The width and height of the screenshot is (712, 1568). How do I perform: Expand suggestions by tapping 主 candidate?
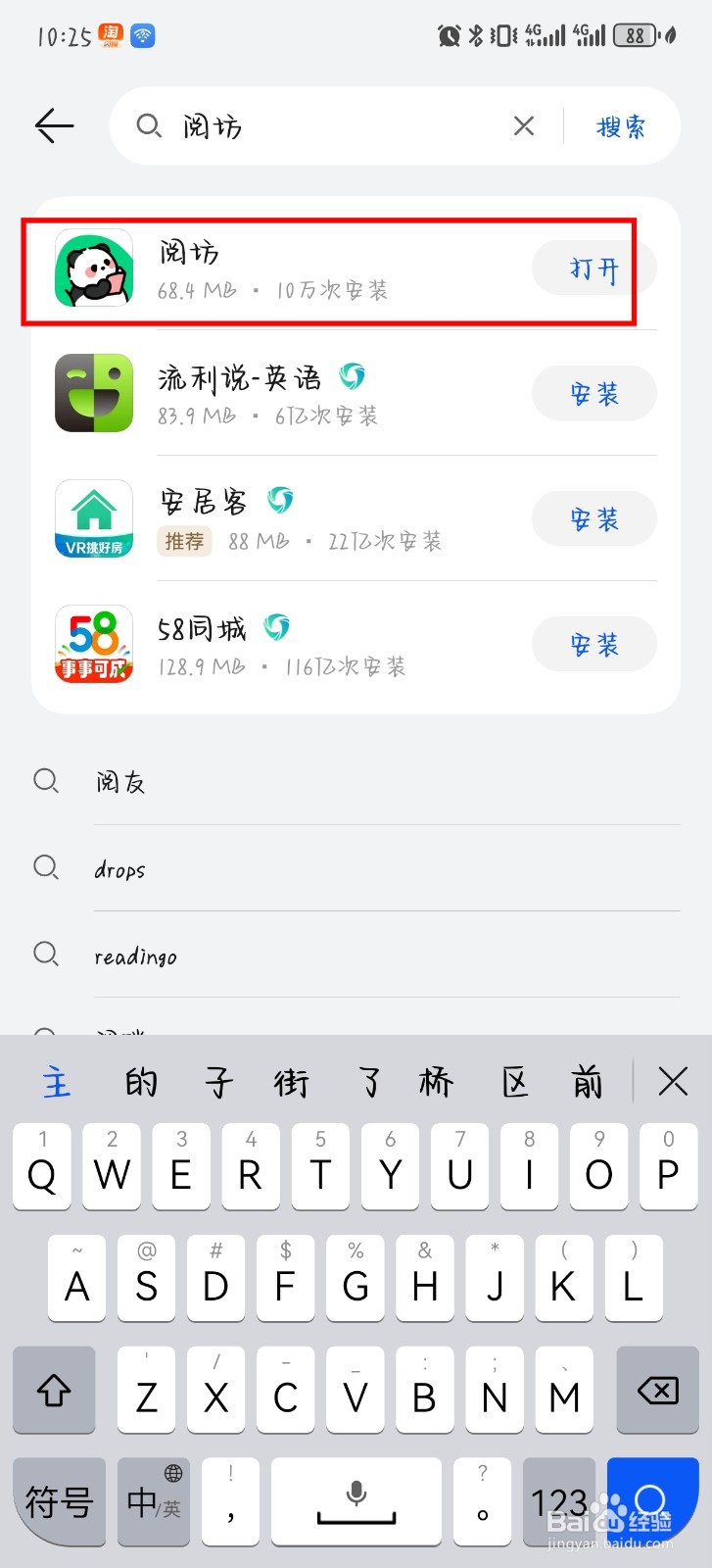coord(56,1081)
